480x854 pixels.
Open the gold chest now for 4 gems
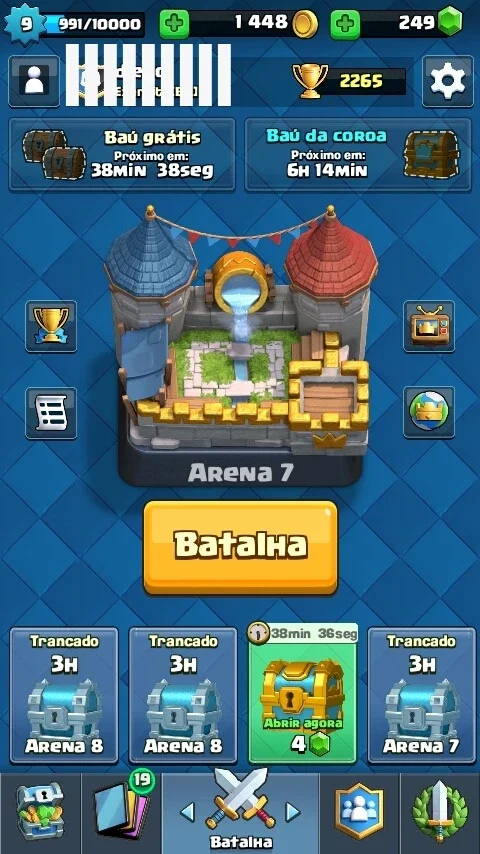click(302, 694)
